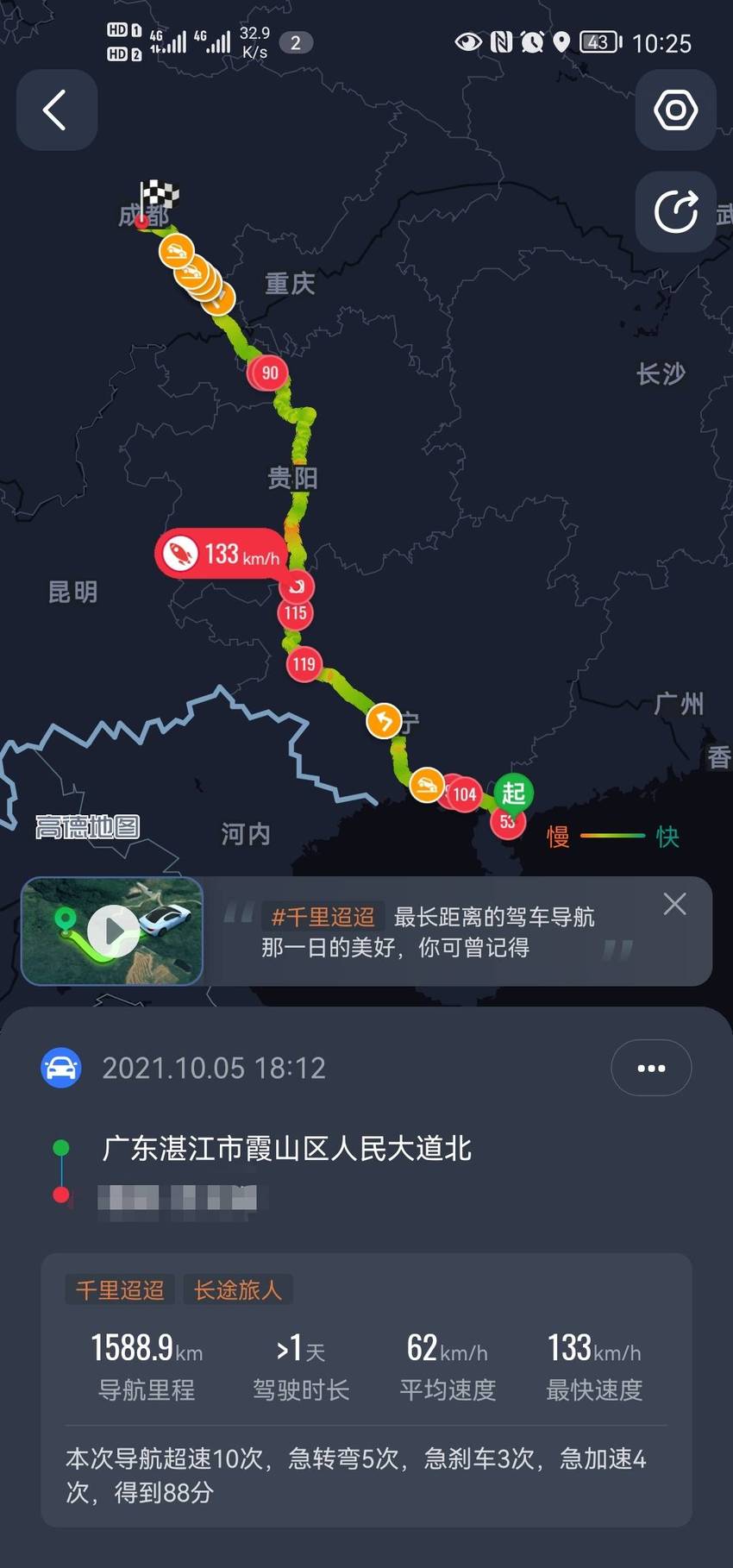This screenshot has width=733, height=1568.
Task: Play the 千里迢迢 trip replay video
Action: pyautogui.click(x=112, y=931)
